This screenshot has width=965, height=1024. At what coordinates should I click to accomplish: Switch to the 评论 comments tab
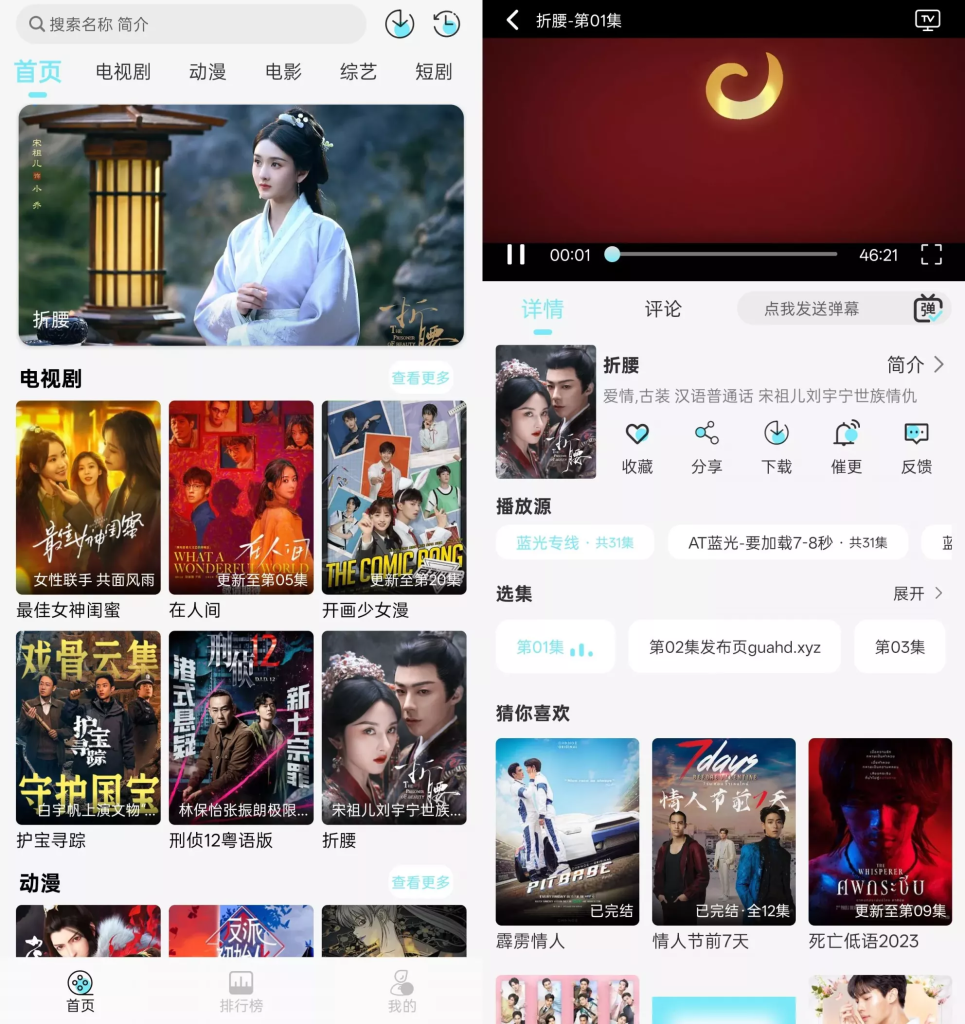[x=663, y=310]
